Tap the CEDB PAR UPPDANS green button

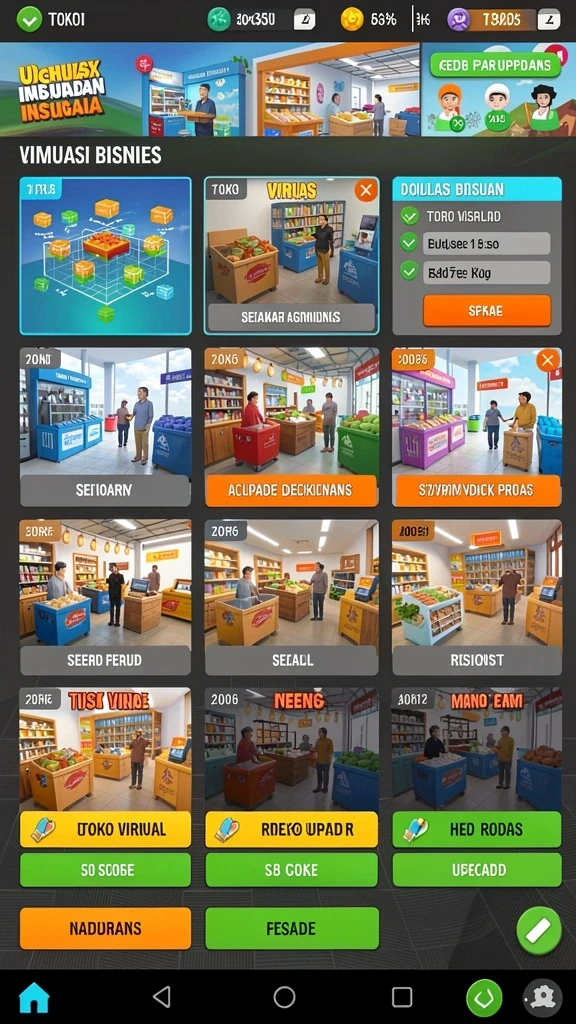(x=494, y=65)
